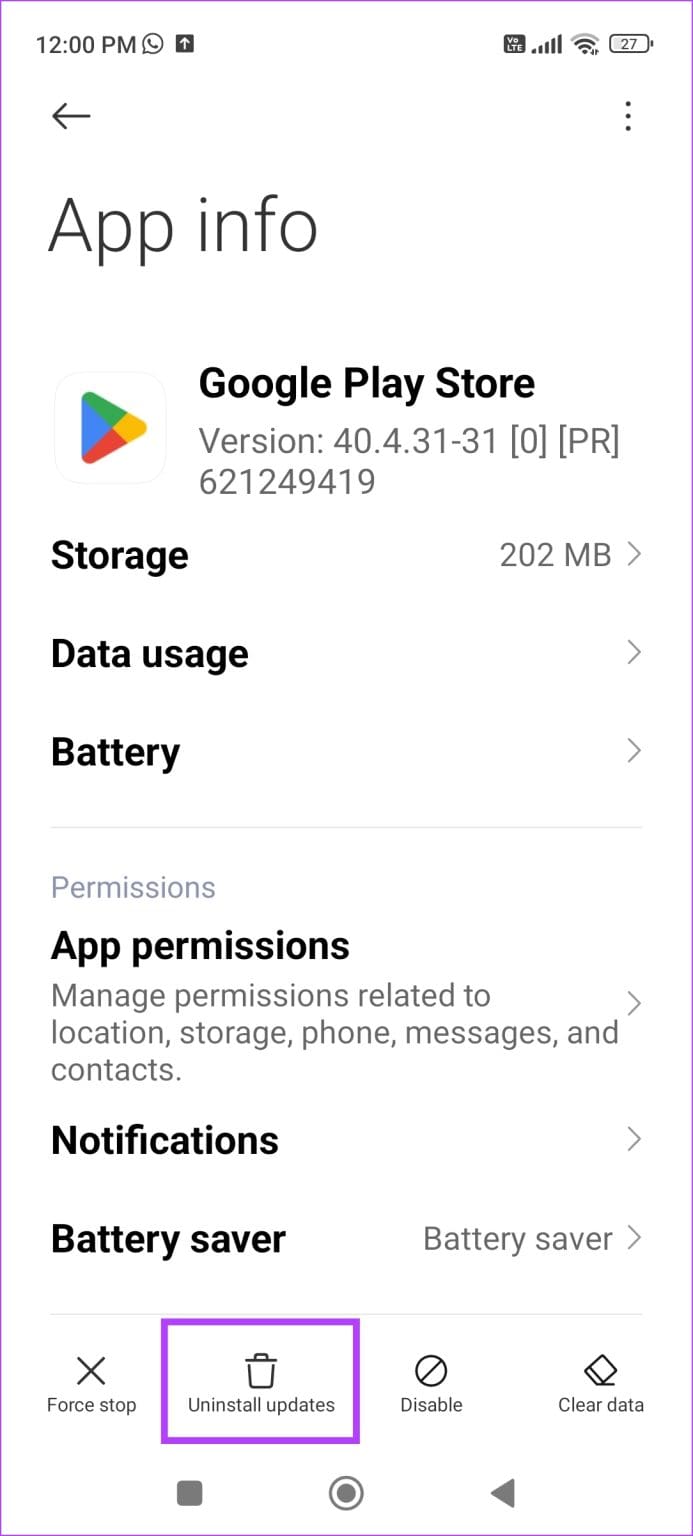
Task: Tap the system home button
Action: tap(346, 1493)
